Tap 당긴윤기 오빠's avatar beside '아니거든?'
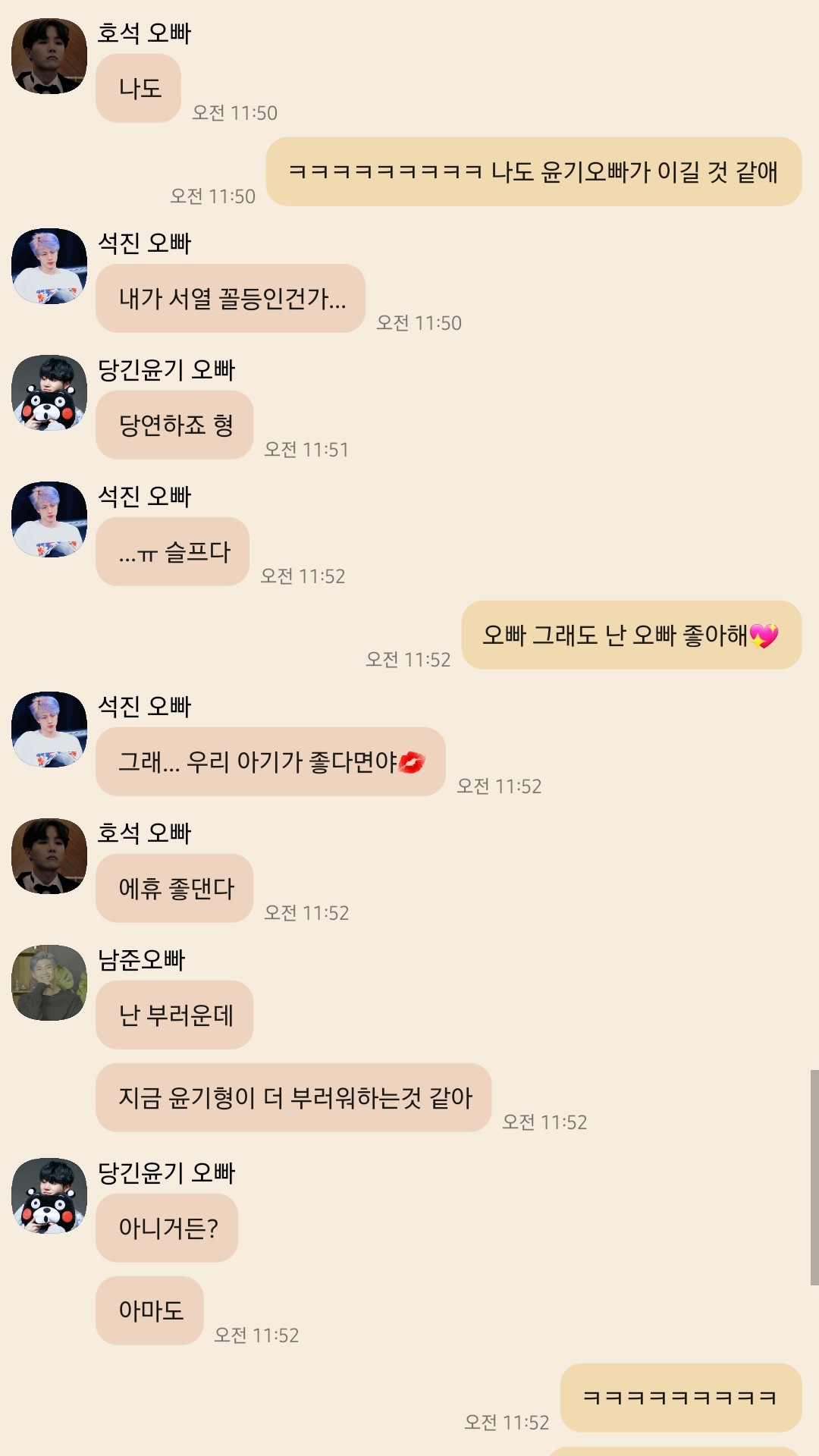 click(x=49, y=1195)
